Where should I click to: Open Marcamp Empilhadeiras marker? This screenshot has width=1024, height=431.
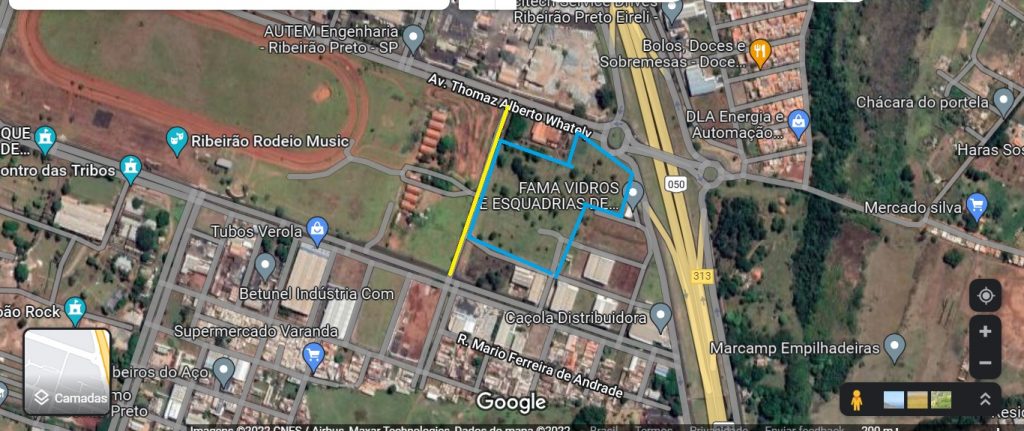coord(894,347)
